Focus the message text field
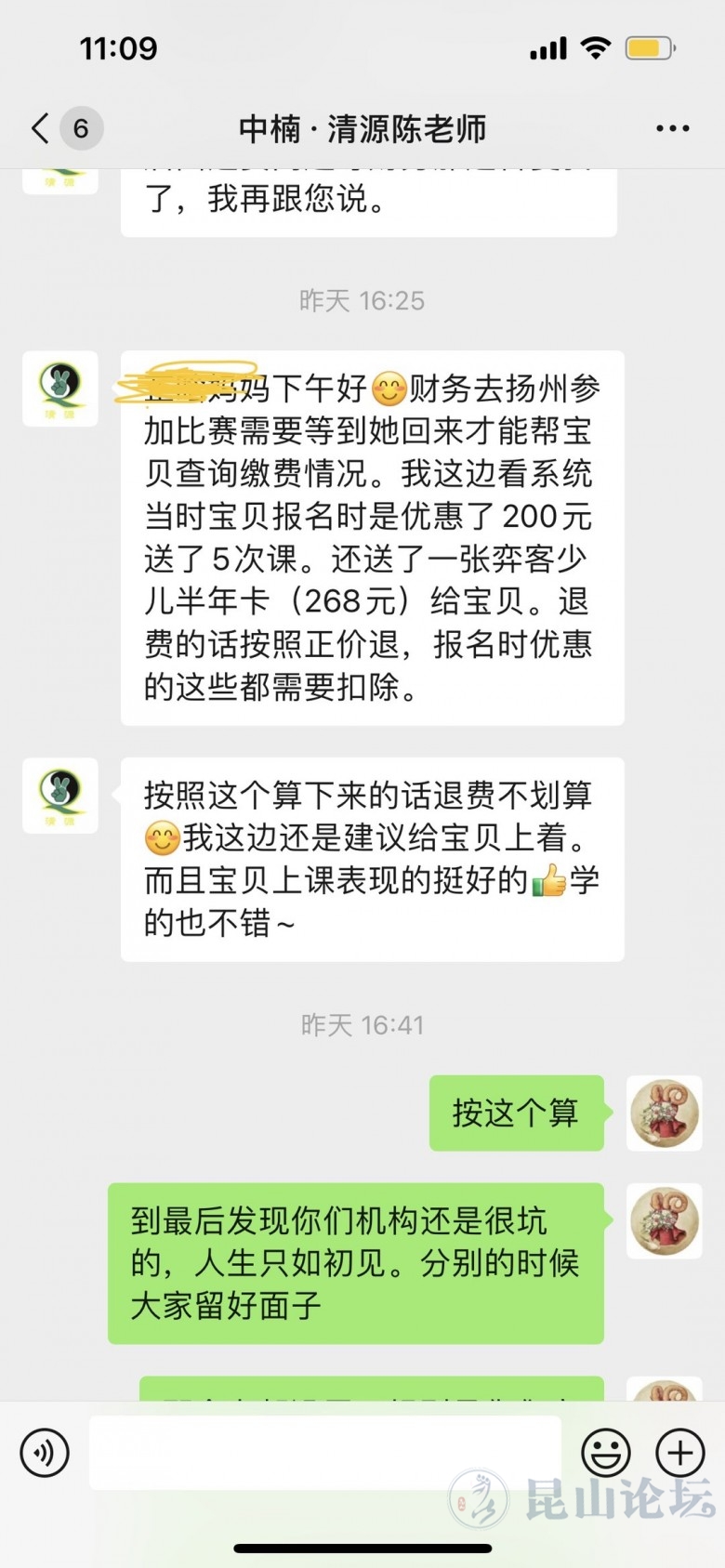725x1568 pixels. pyautogui.click(x=324, y=1452)
